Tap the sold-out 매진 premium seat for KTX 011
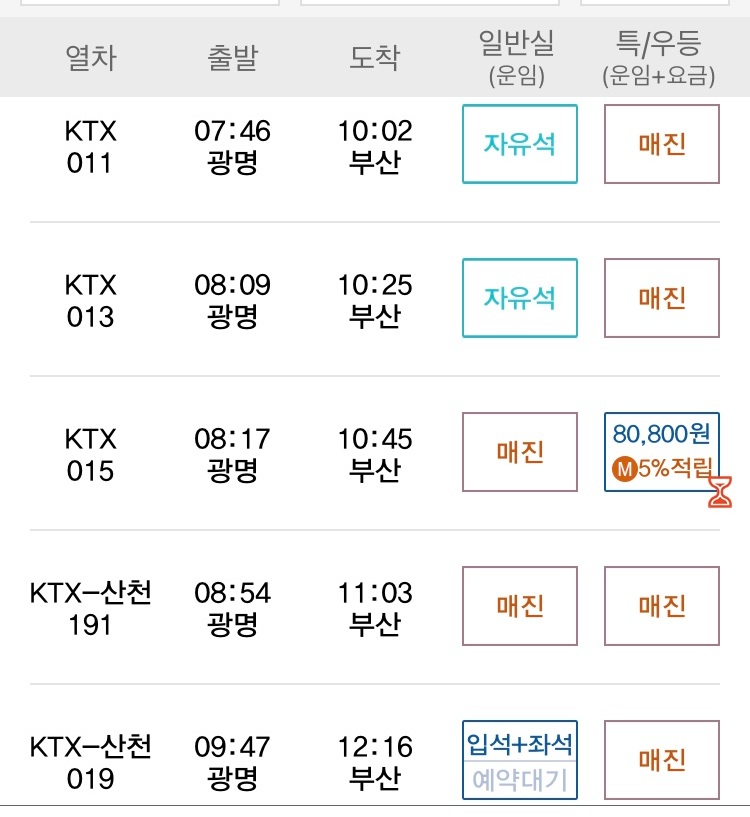 point(661,145)
